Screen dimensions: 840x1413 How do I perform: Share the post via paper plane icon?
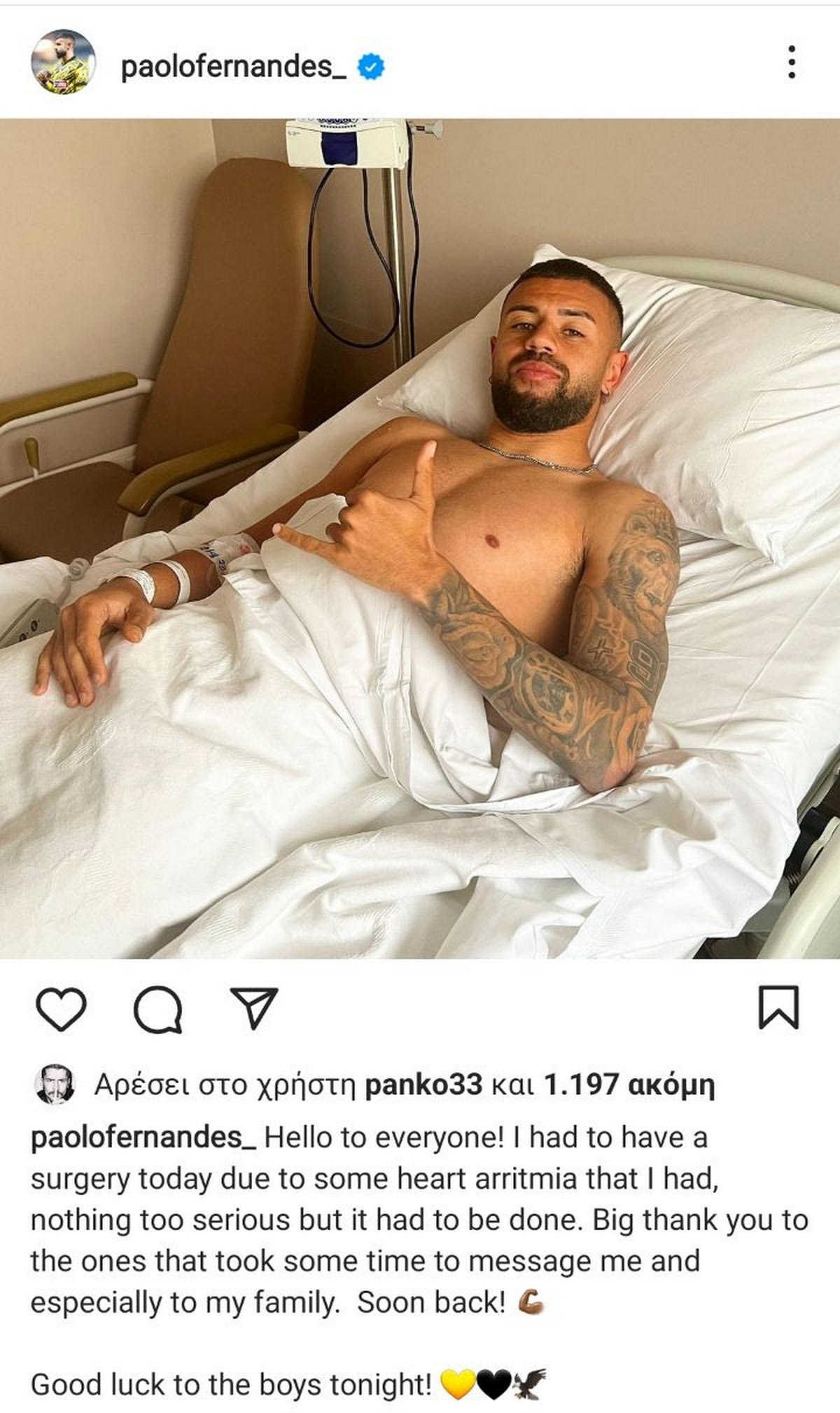(x=253, y=1008)
